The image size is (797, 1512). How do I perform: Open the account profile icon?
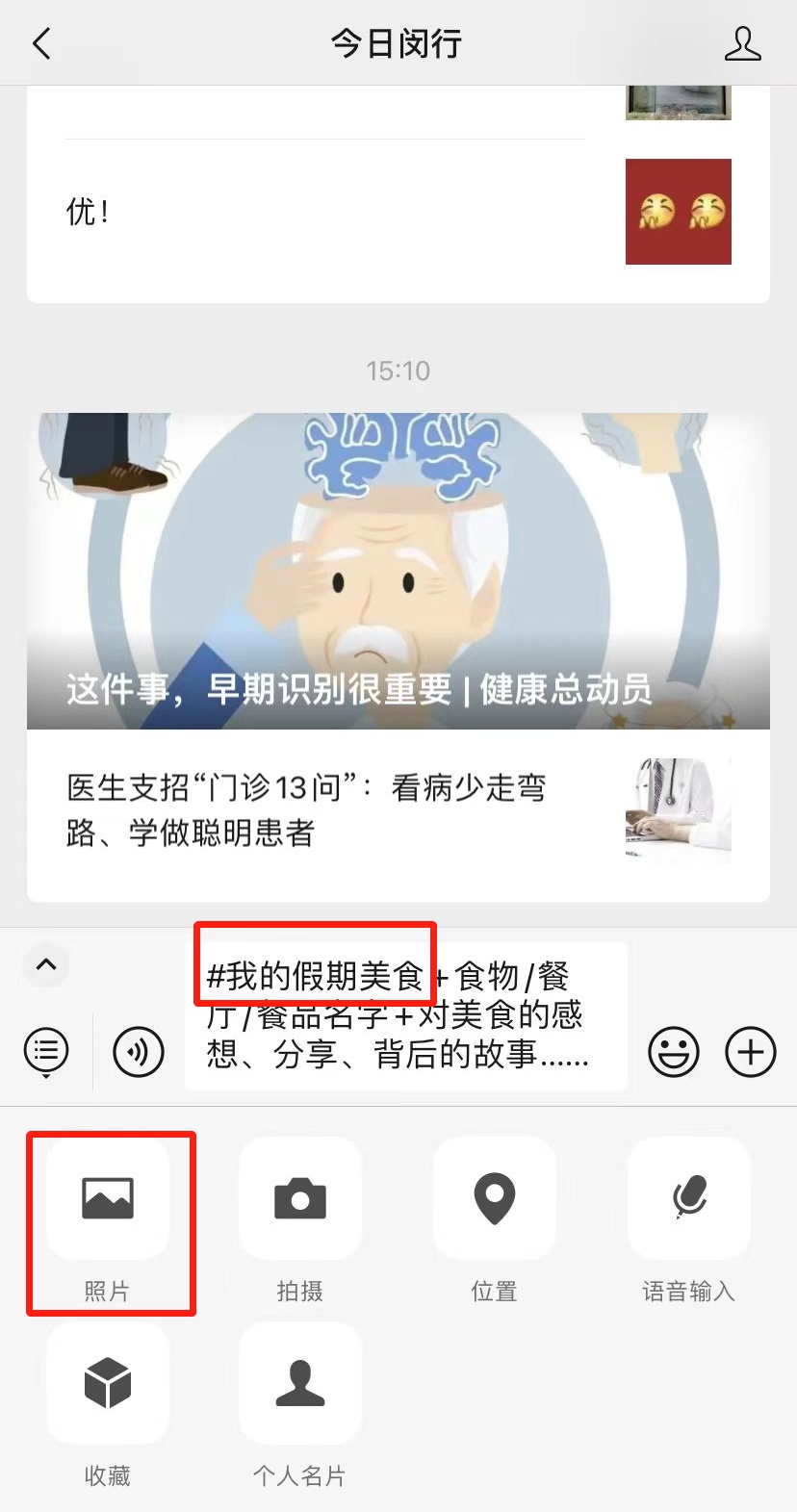tap(742, 43)
